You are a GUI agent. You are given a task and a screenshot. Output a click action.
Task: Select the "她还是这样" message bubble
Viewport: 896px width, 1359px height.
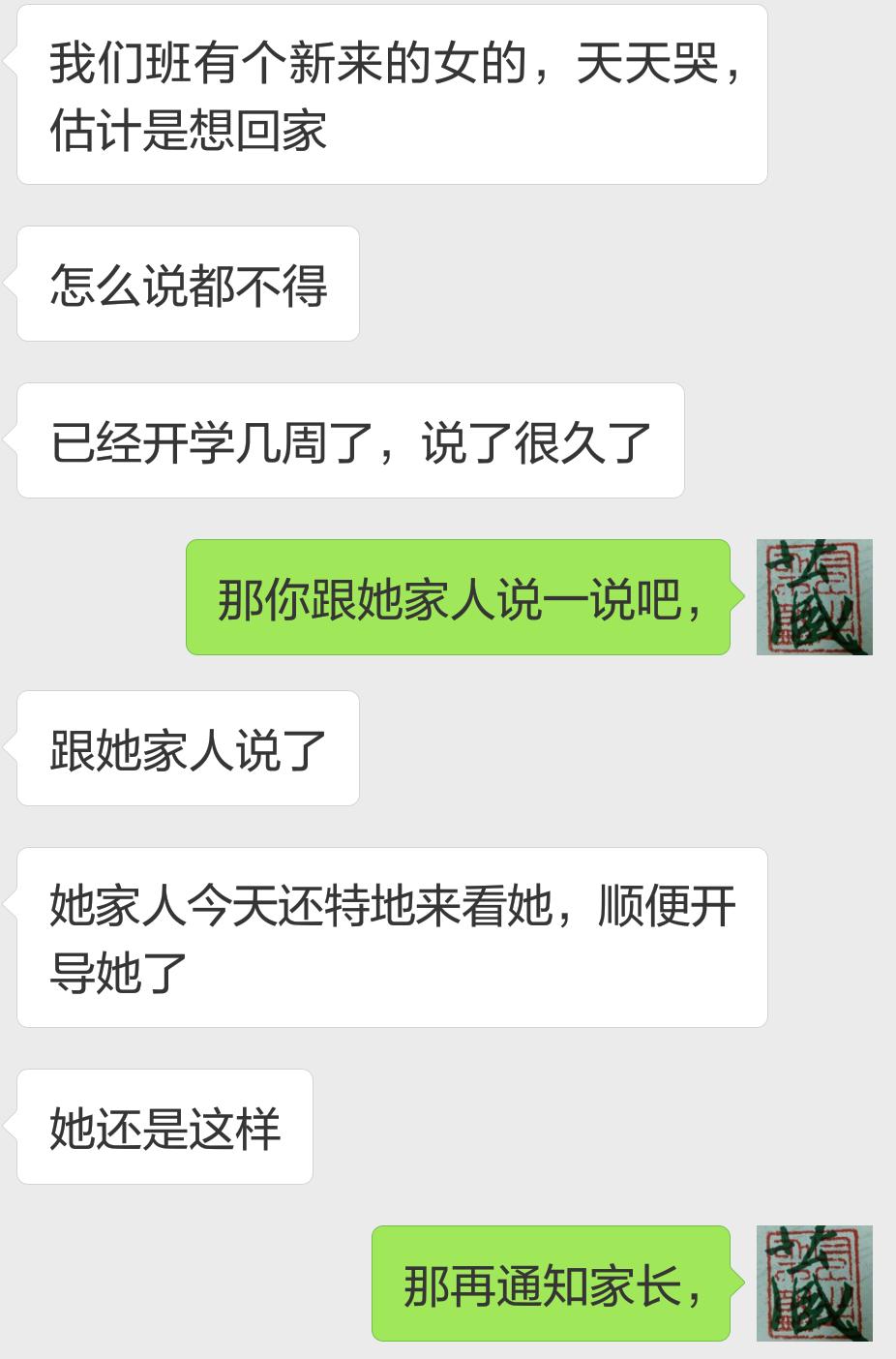click(x=163, y=1126)
